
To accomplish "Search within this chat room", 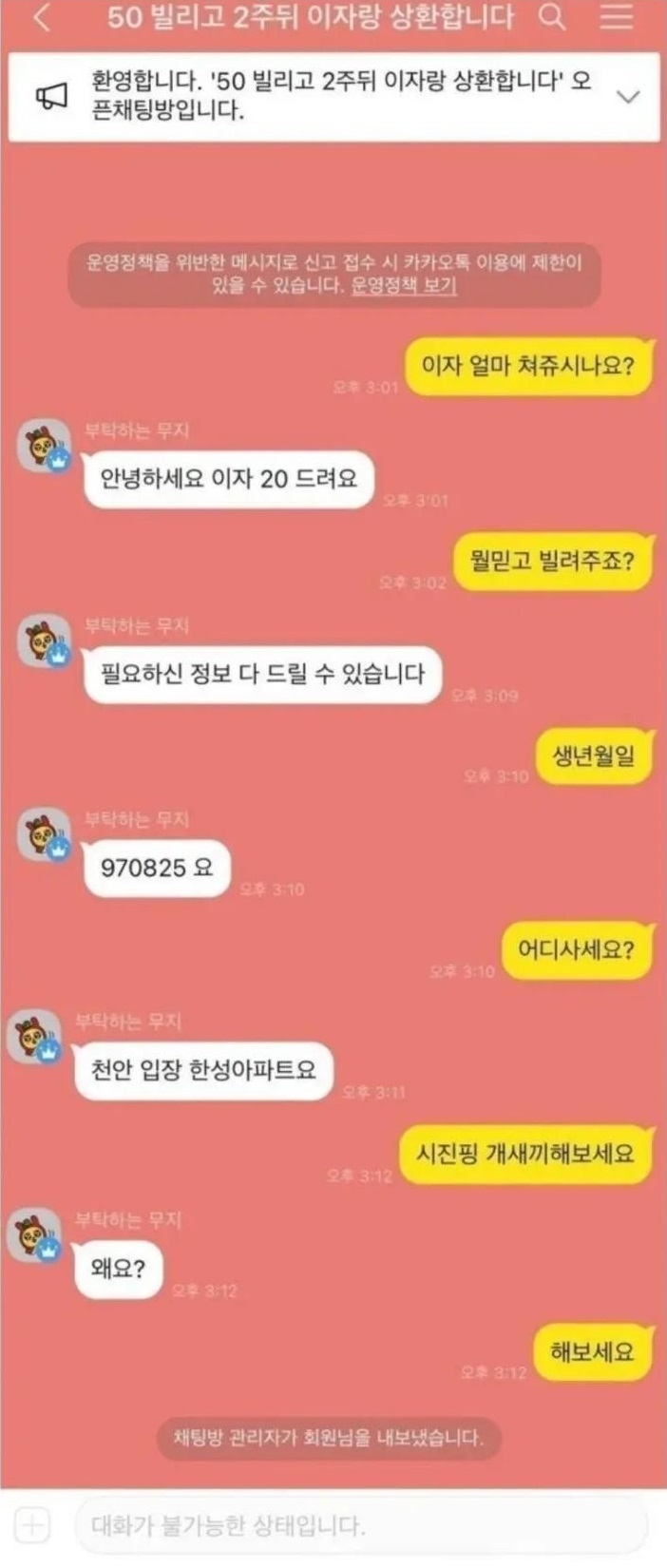I will tap(551, 17).
